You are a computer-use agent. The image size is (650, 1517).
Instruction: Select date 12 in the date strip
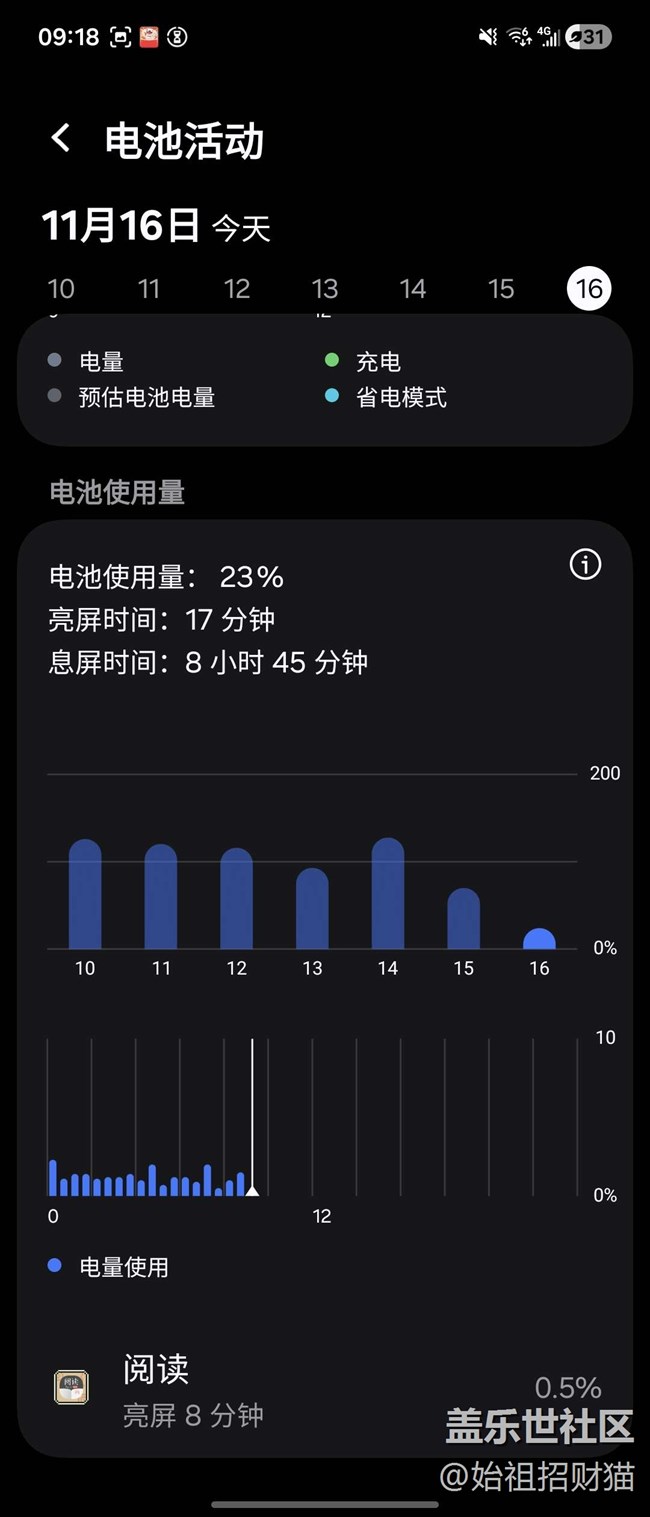pyautogui.click(x=237, y=289)
